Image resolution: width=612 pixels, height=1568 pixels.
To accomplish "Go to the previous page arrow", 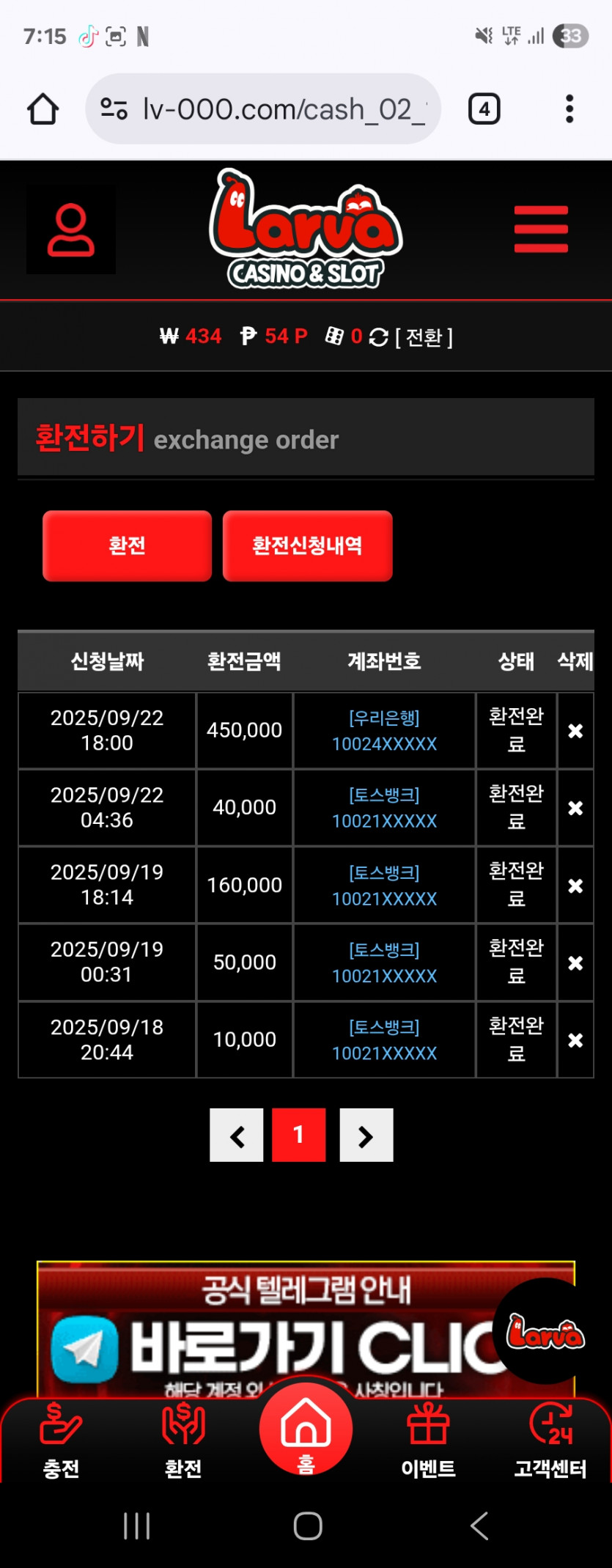I will 237,1135.
